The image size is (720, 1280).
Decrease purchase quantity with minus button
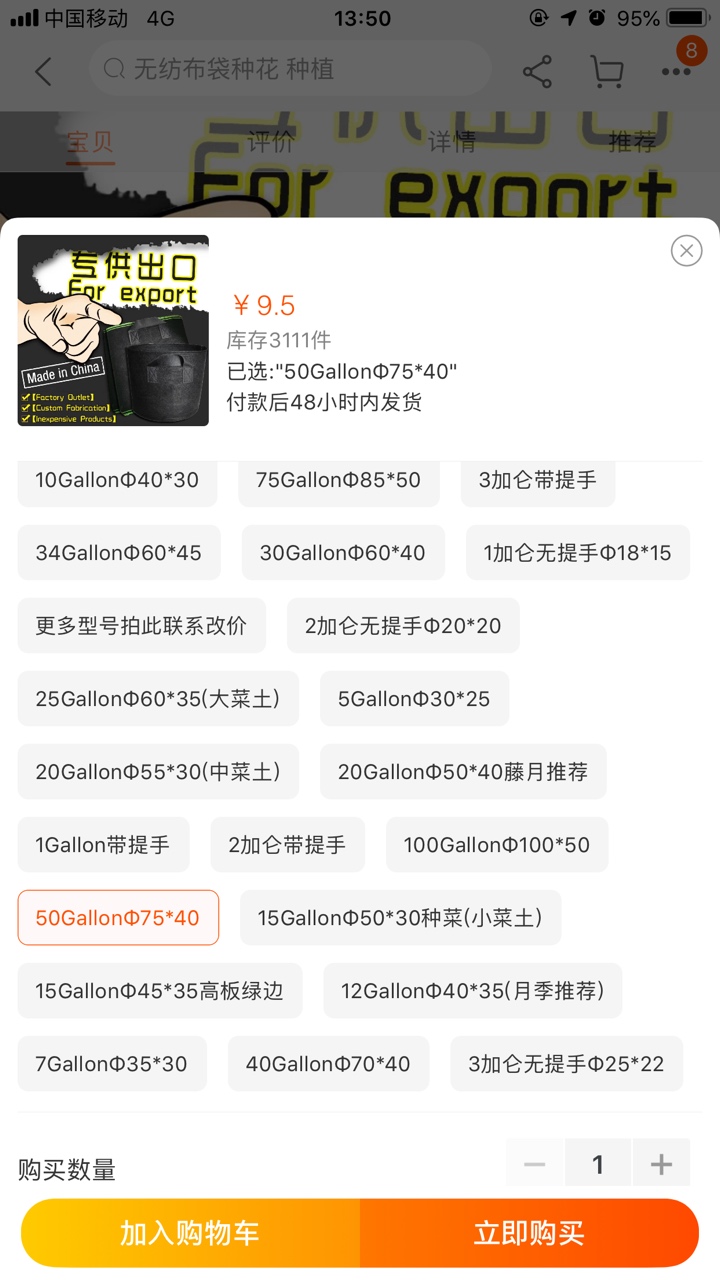tap(535, 1164)
